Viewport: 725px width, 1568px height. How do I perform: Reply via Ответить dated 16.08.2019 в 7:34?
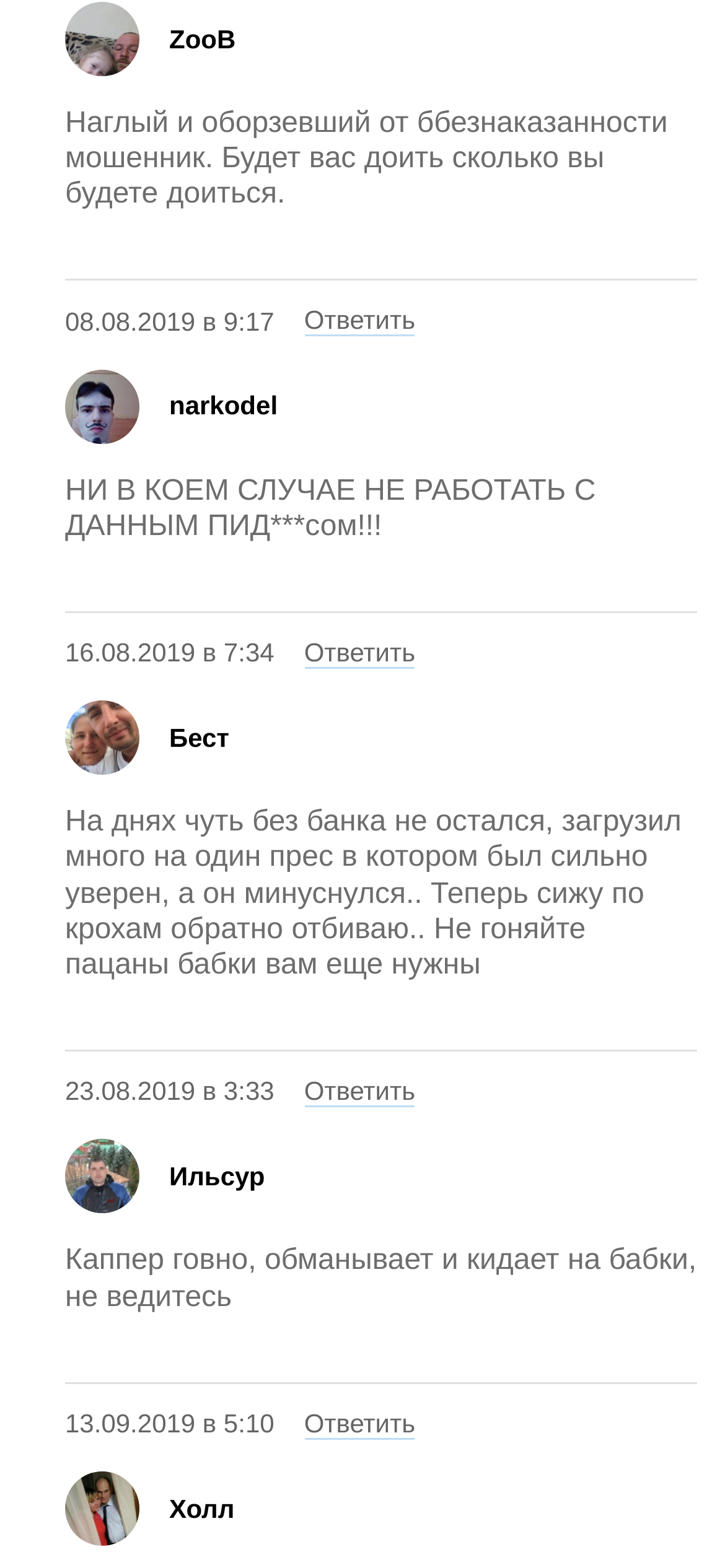coord(359,653)
